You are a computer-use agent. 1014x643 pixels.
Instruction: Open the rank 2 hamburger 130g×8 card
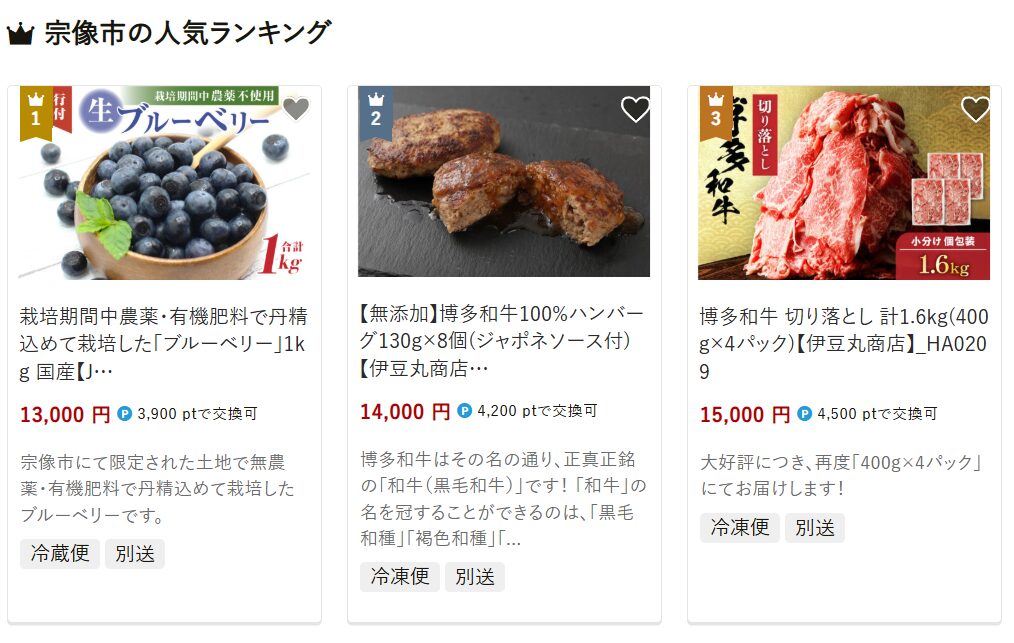click(503, 340)
